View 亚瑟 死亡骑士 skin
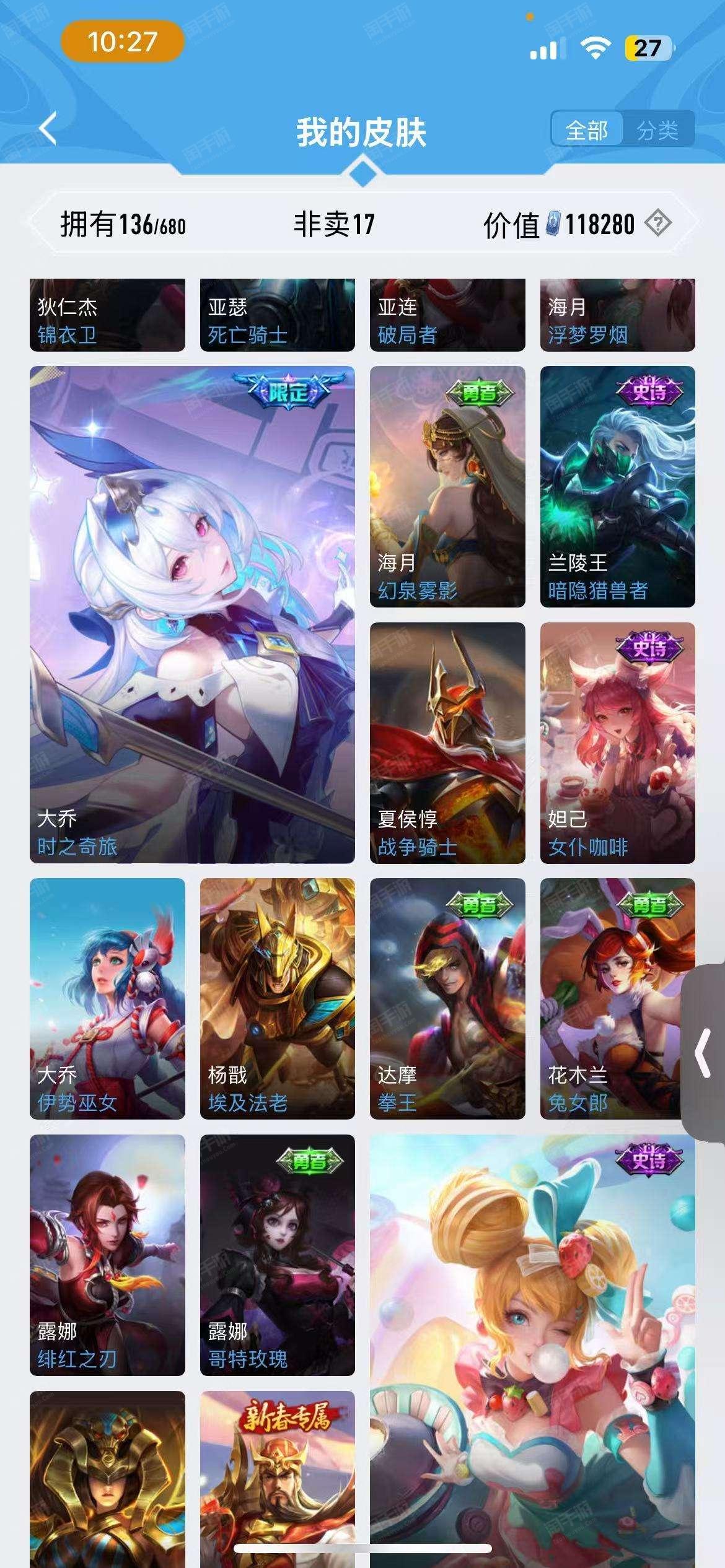 [x=278, y=315]
